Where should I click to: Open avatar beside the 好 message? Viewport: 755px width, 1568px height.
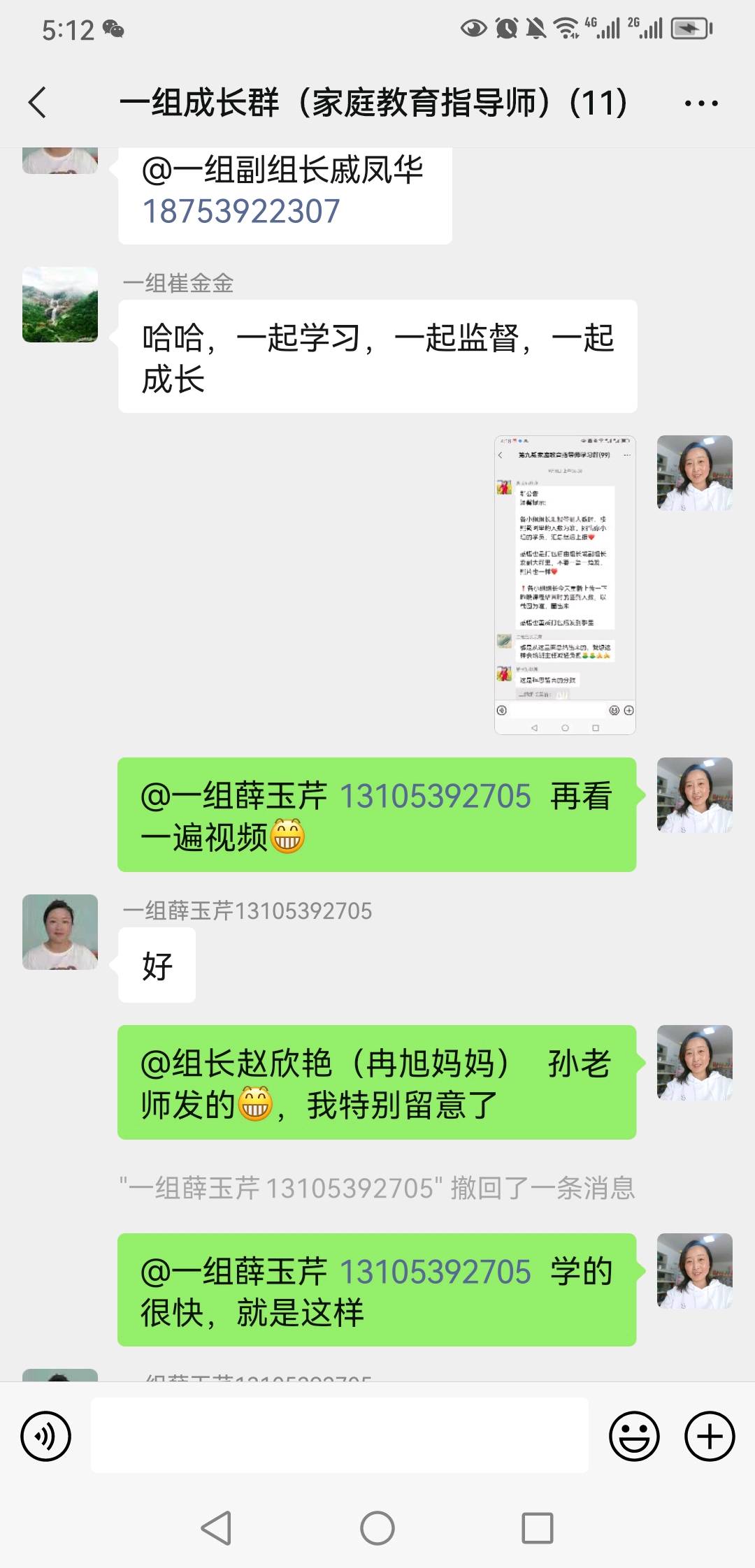click(x=60, y=932)
